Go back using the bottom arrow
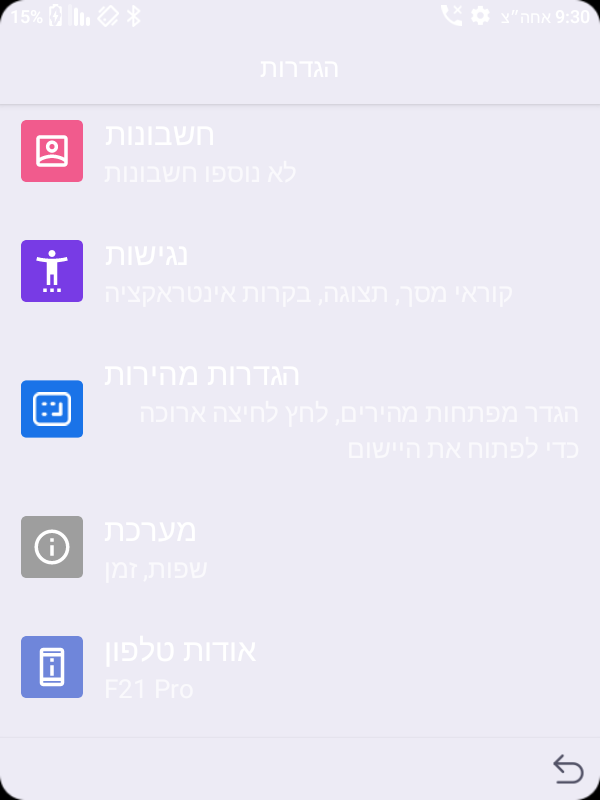This screenshot has width=600, height=800. 567,769
